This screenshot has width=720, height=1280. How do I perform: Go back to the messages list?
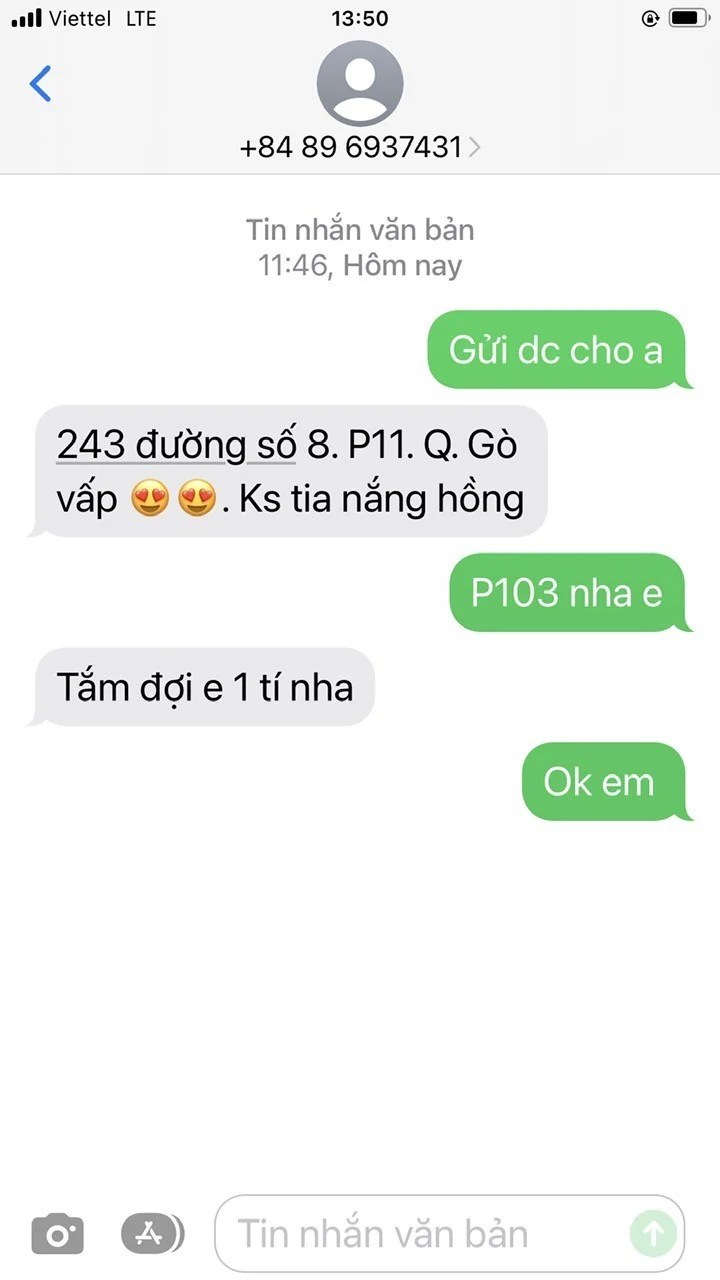pyautogui.click(x=40, y=84)
